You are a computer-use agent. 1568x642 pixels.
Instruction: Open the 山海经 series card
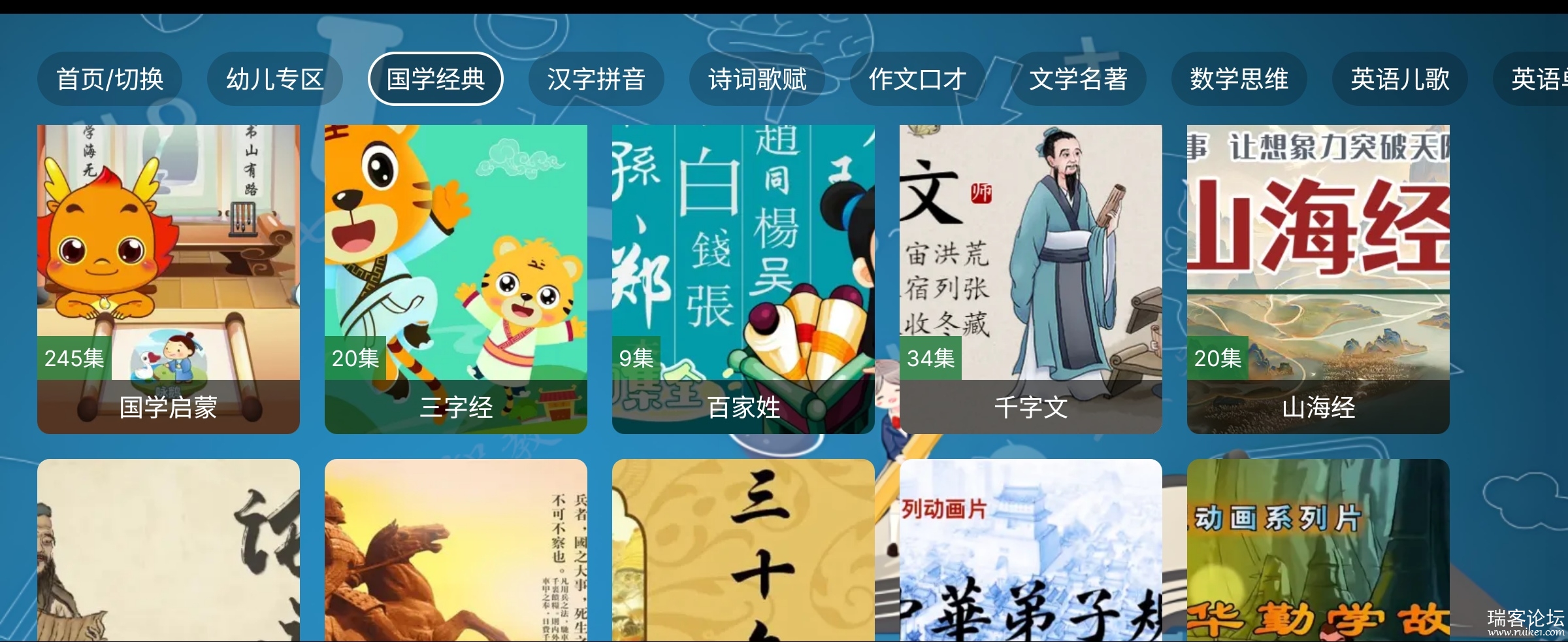[1318, 279]
